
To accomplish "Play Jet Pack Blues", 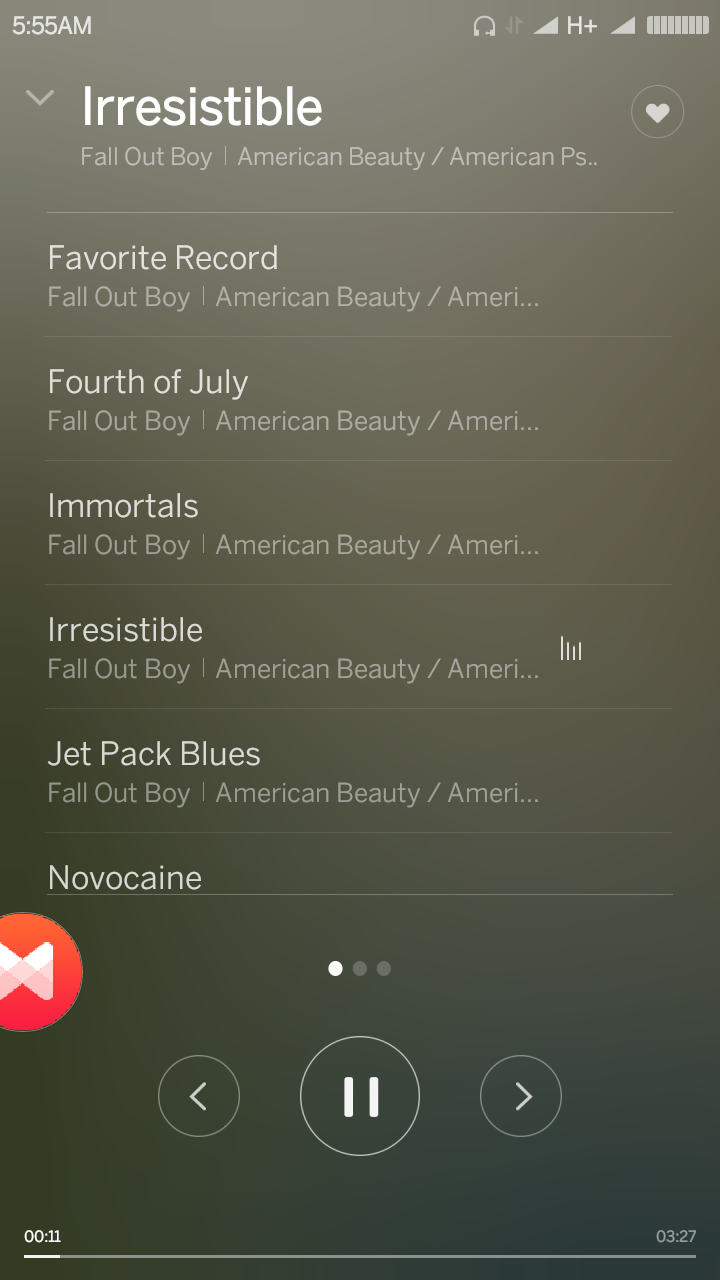I will pos(293,771).
